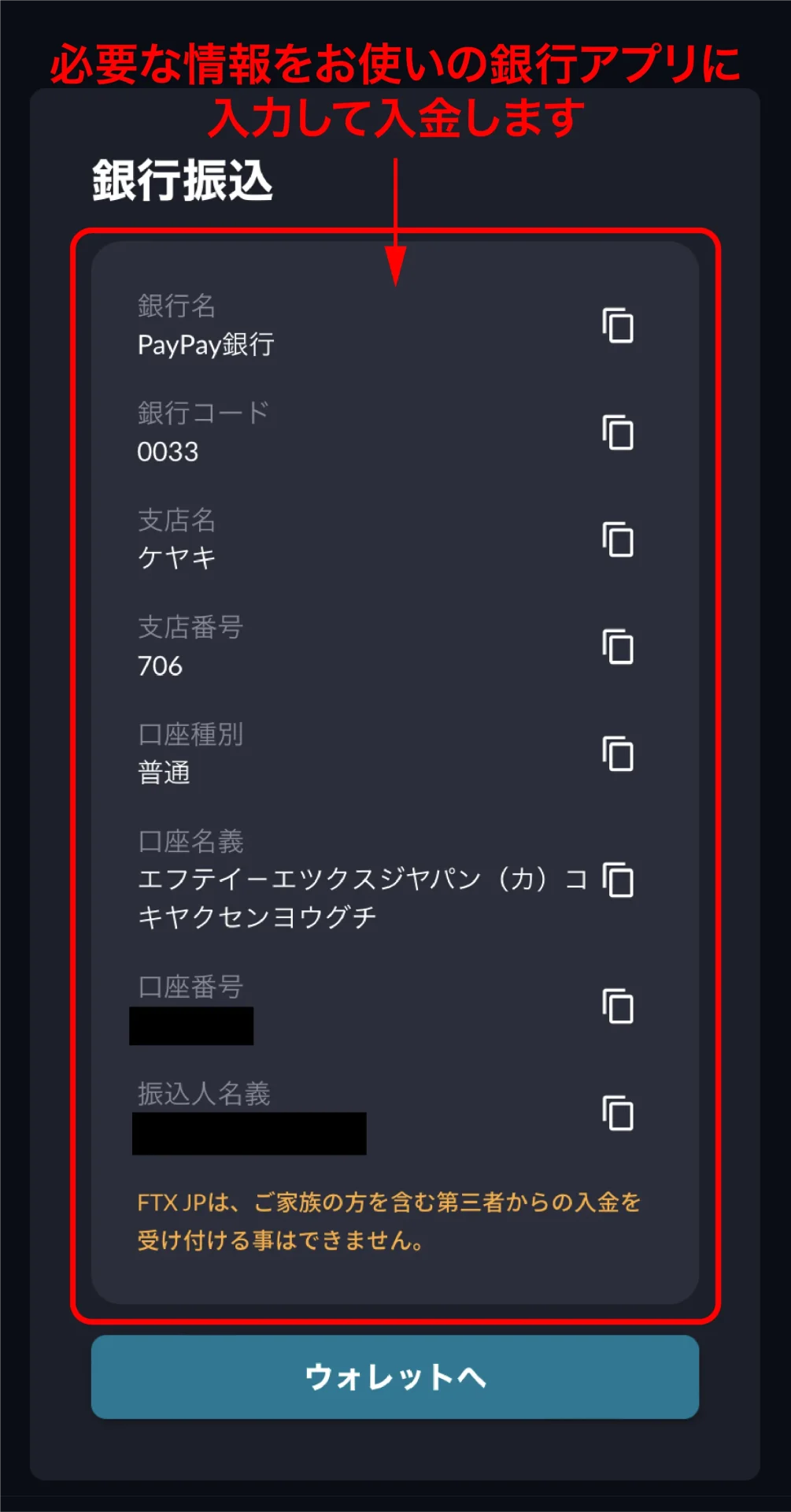Copy the 振込人名義 sender name
This screenshot has width=791, height=1512.
tap(618, 1113)
